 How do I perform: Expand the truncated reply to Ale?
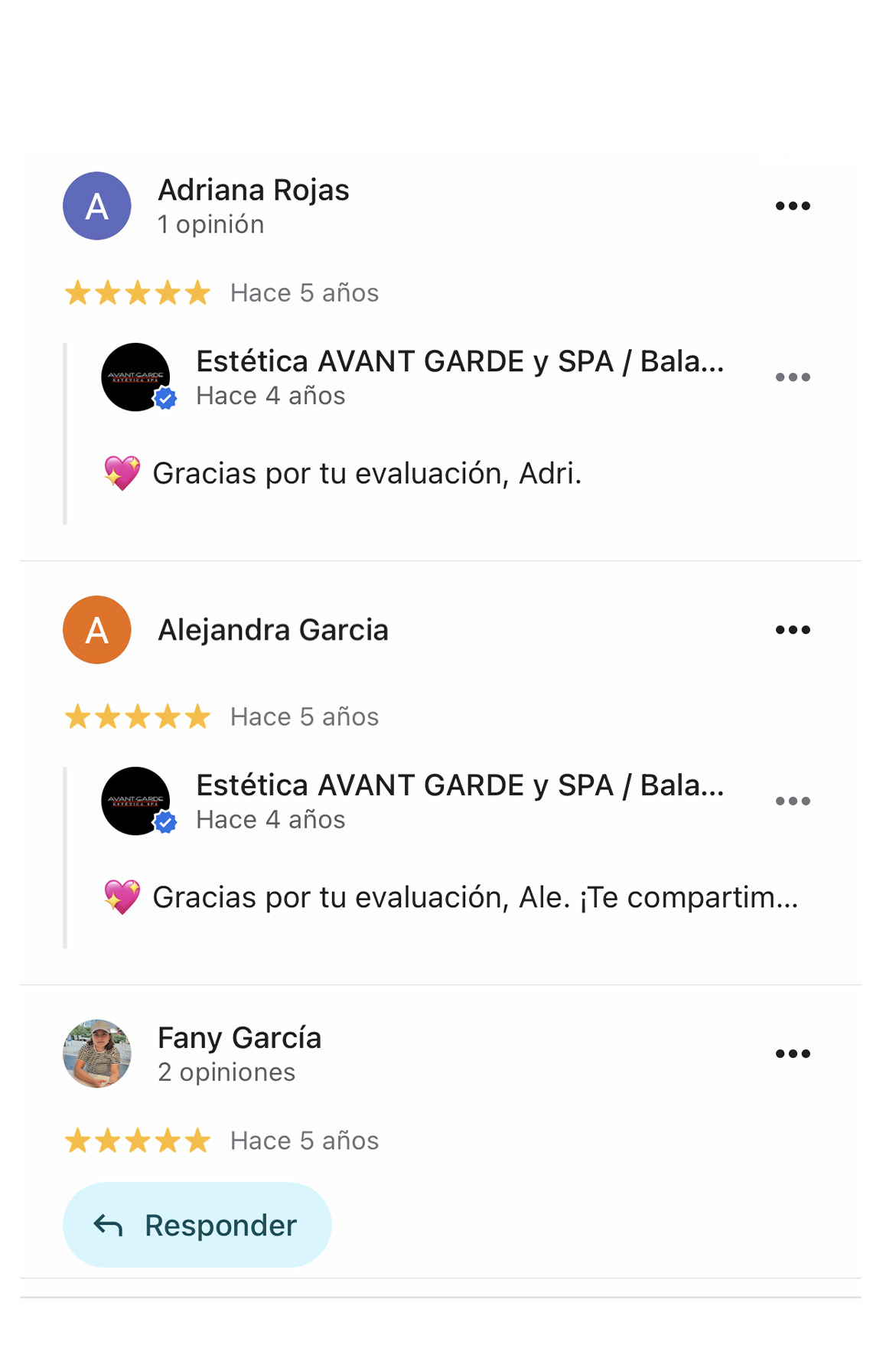click(474, 898)
